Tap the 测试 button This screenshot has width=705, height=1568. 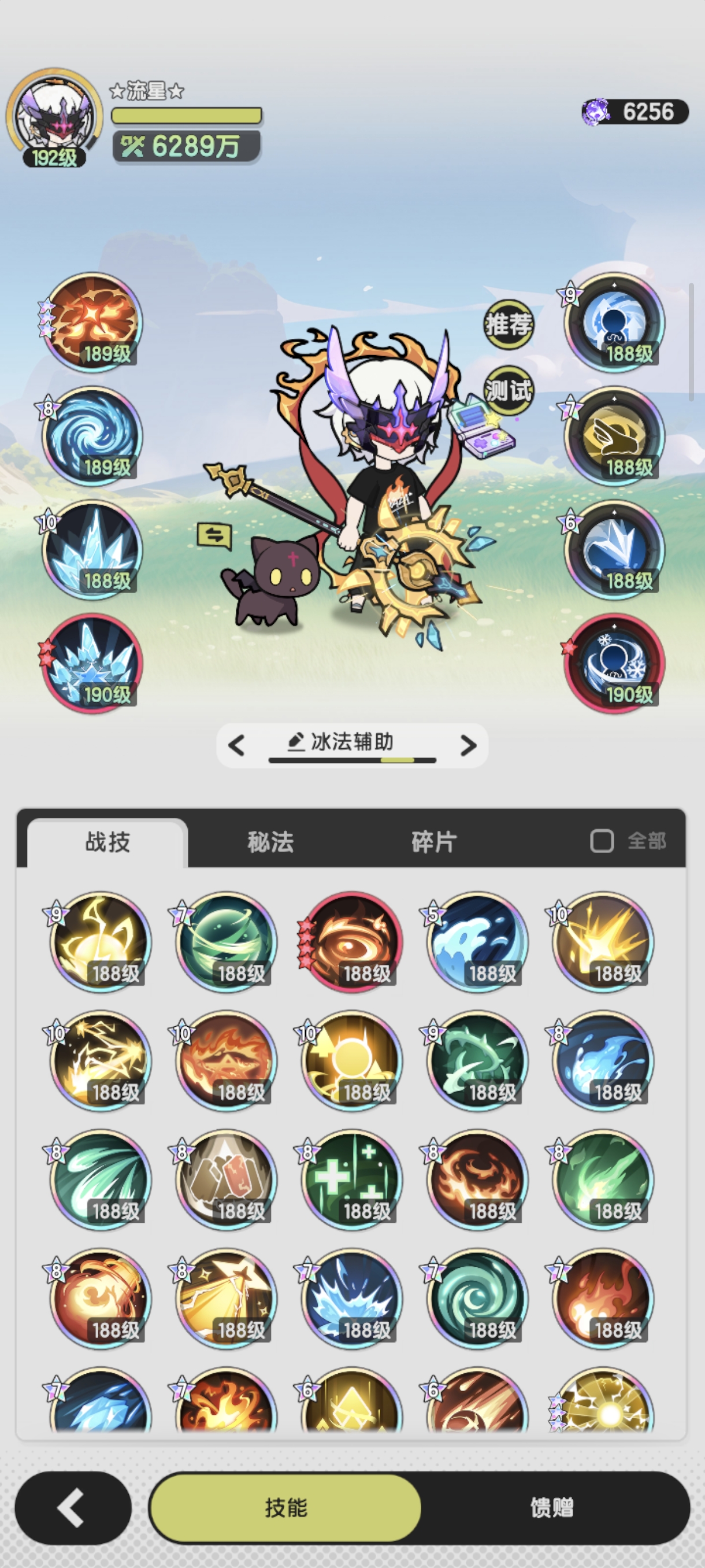pyautogui.click(x=508, y=390)
